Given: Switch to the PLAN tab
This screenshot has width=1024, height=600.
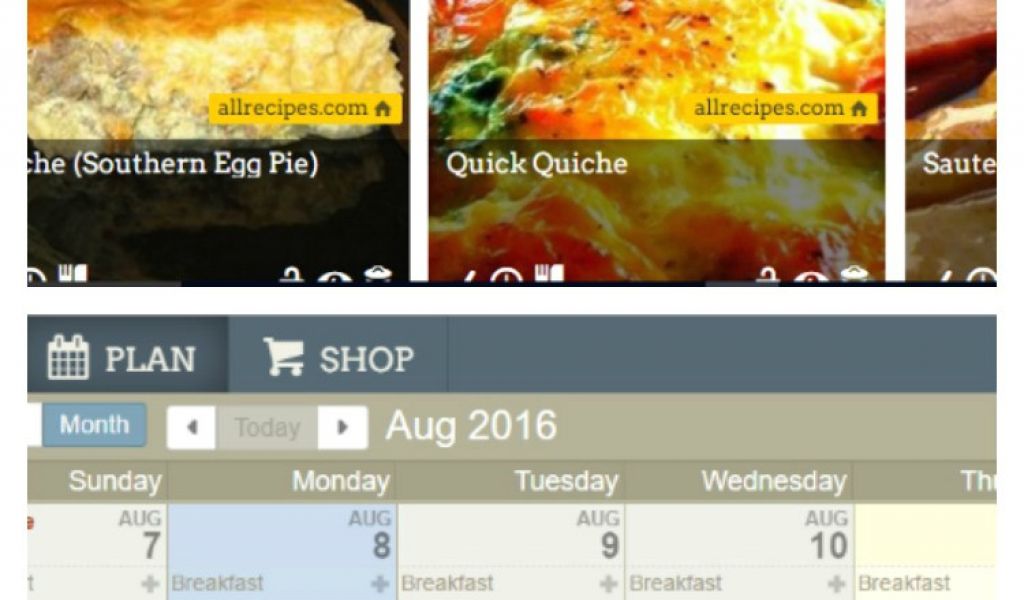Looking at the screenshot, I should [x=124, y=358].
